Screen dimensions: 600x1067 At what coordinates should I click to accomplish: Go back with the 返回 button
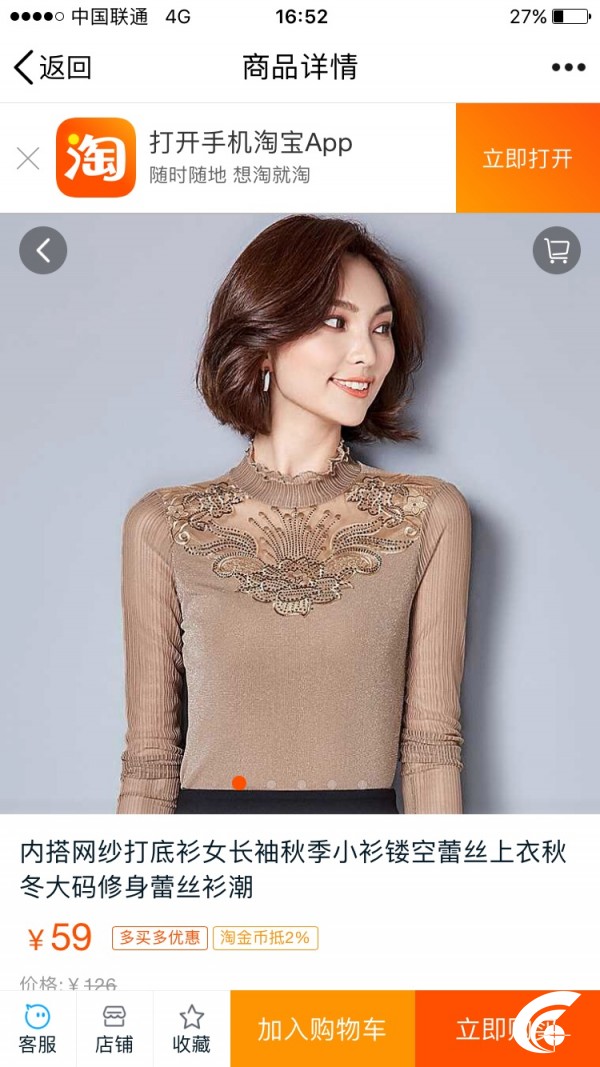(x=52, y=67)
